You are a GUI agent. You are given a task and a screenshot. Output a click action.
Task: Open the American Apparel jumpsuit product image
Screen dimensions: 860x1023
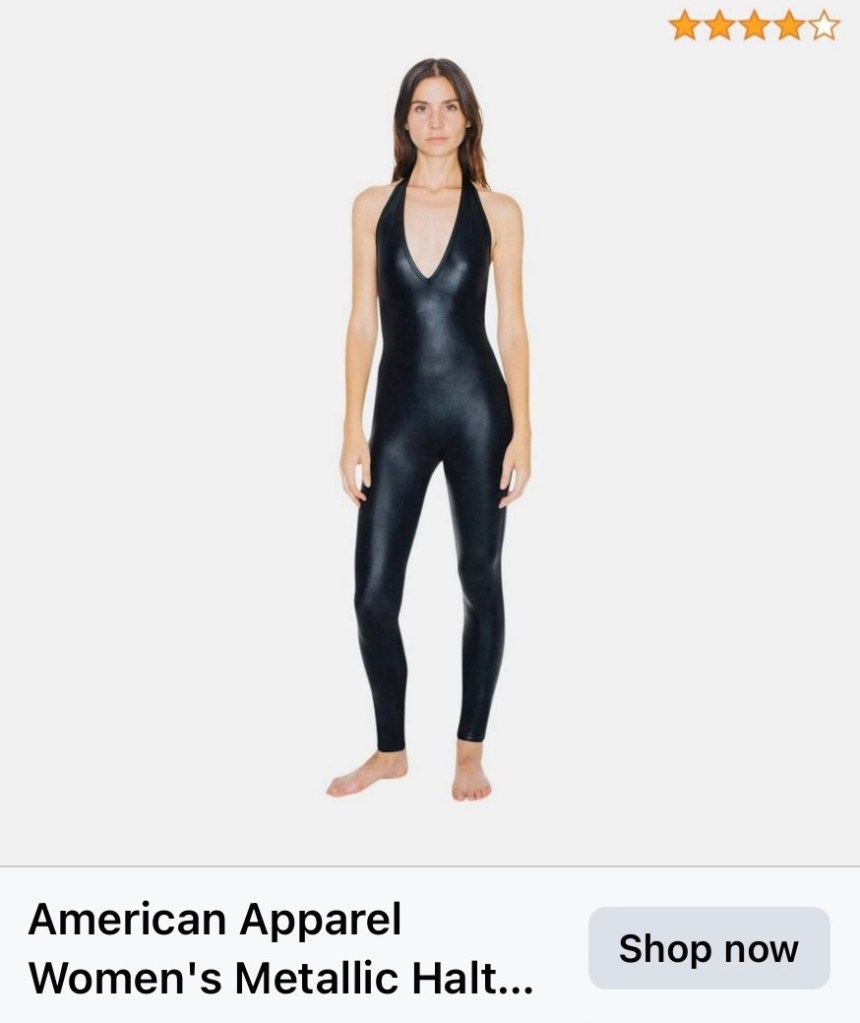coord(432,430)
